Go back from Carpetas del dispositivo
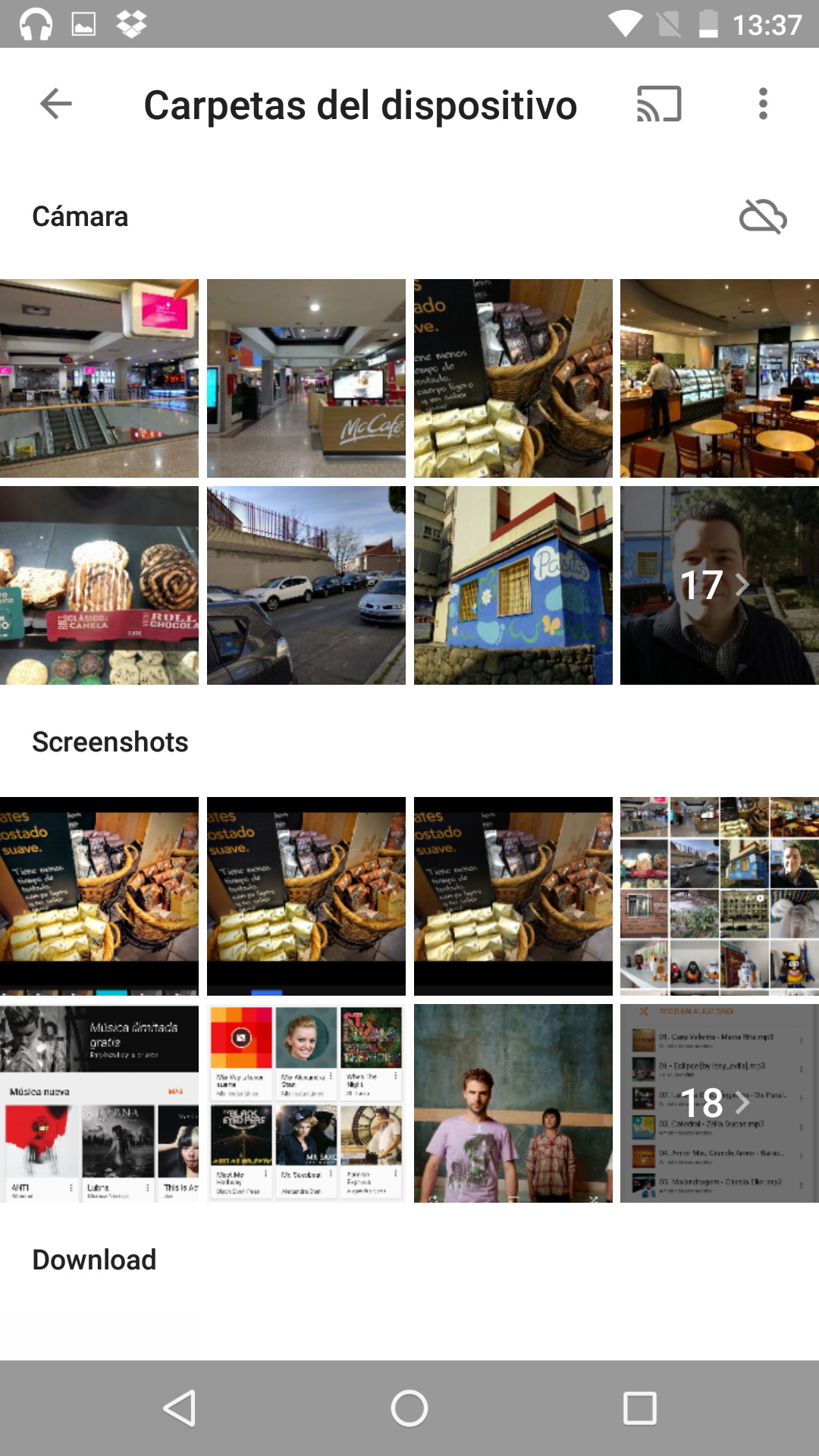The width and height of the screenshot is (819, 1456). (55, 104)
